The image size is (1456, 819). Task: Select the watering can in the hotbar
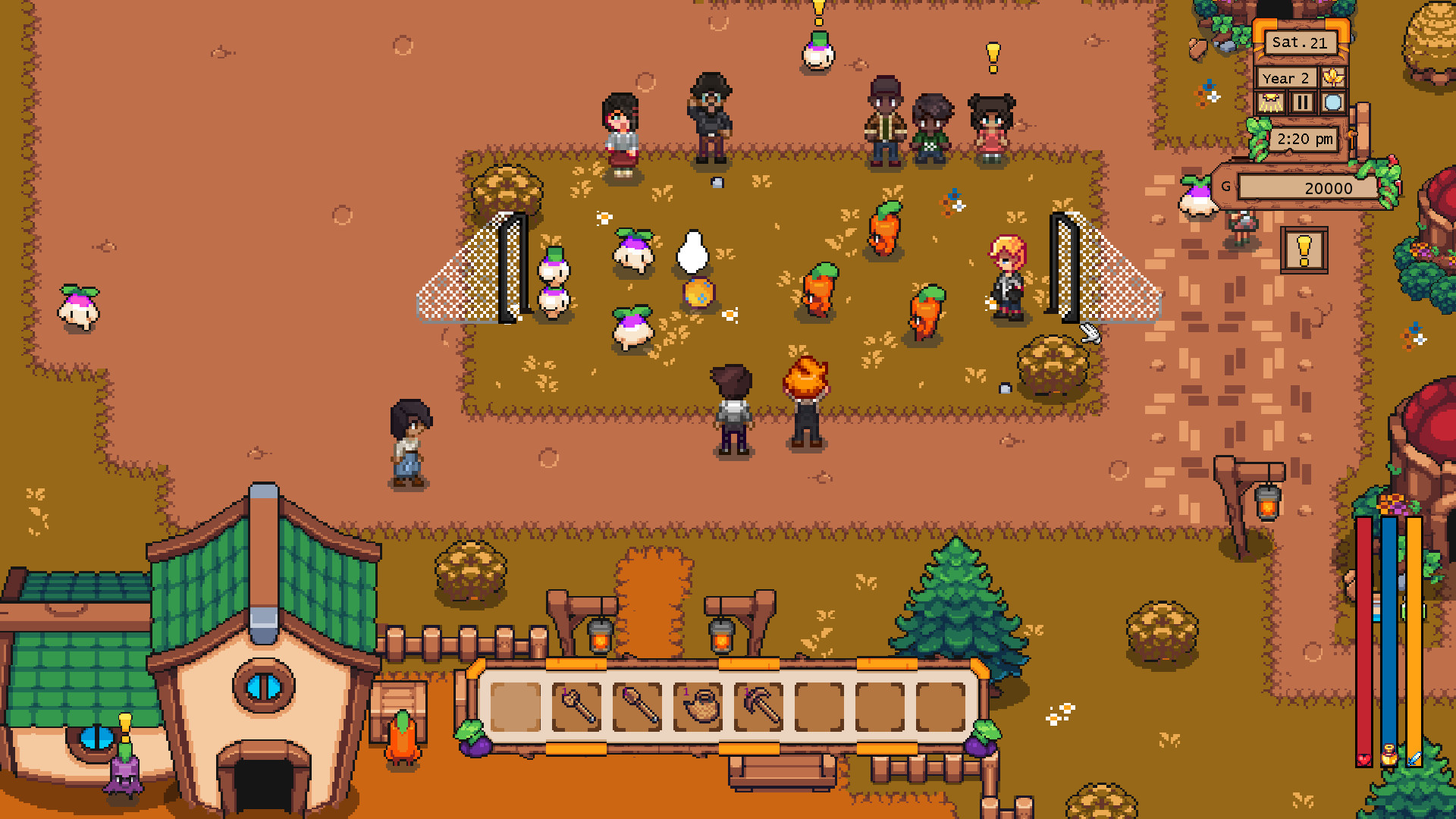click(698, 706)
